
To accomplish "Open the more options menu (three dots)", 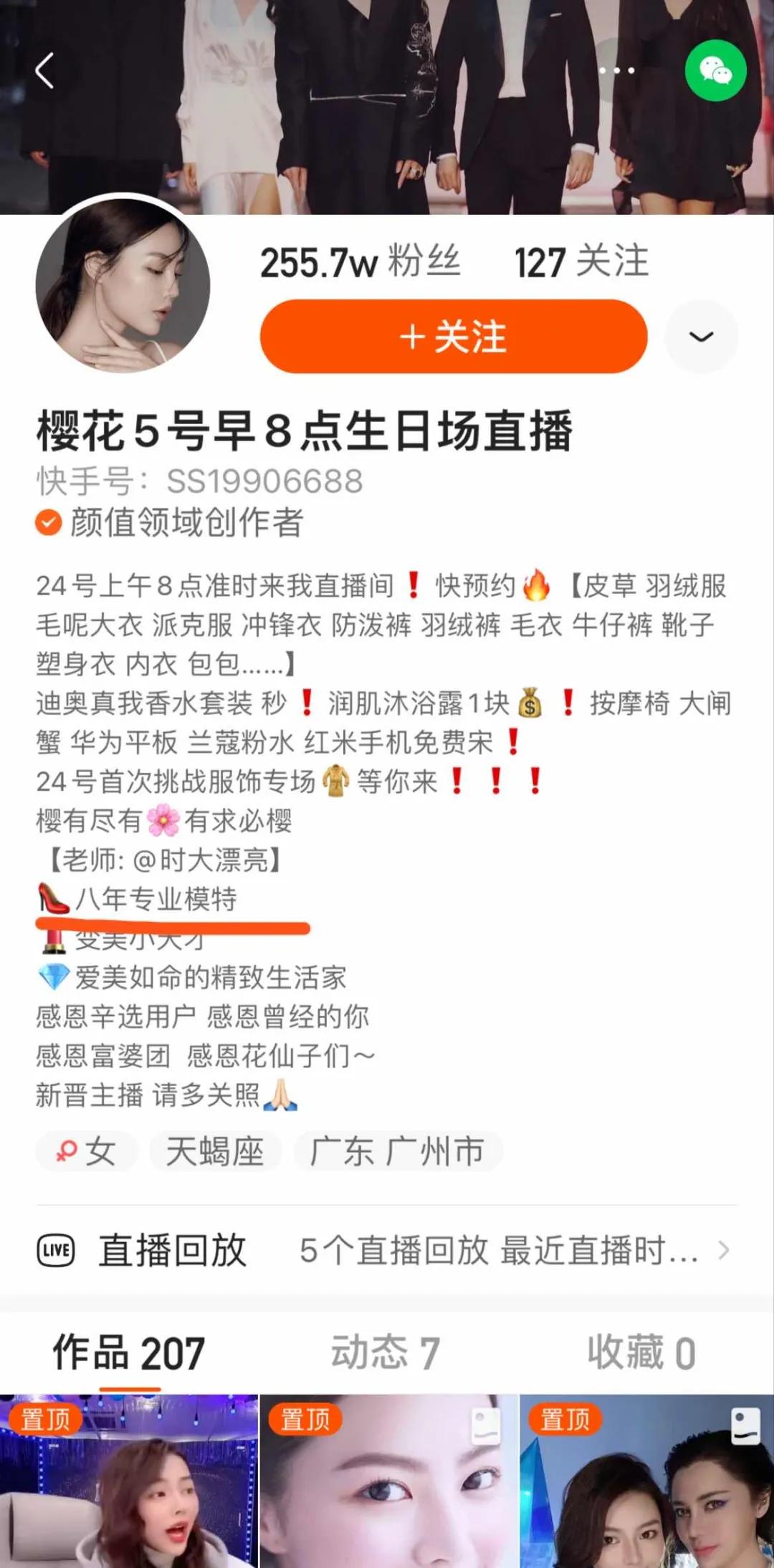I will pos(618,69).
